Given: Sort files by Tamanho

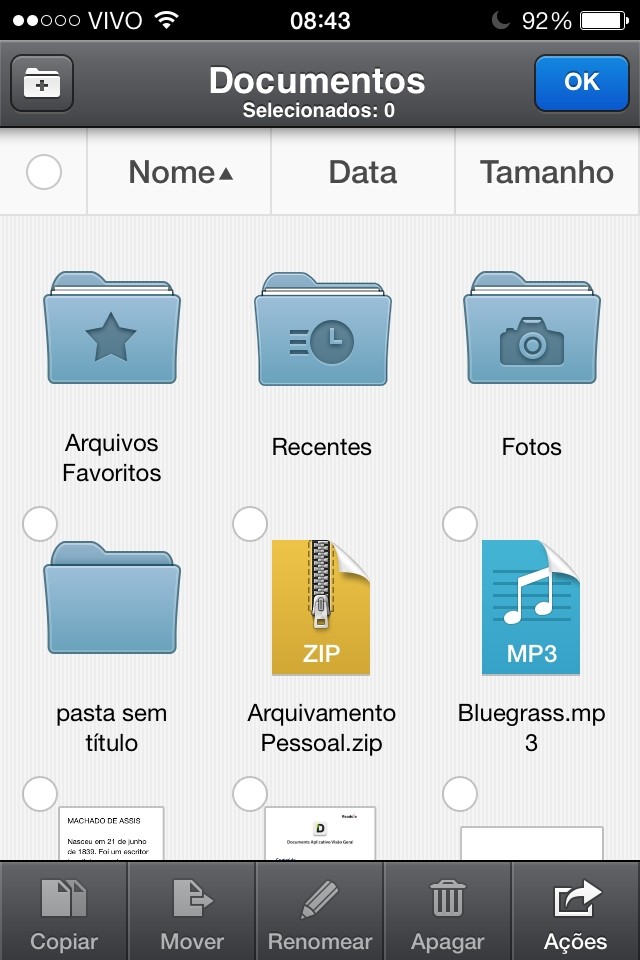Looking at the screenshot, I should coord(546,172).
